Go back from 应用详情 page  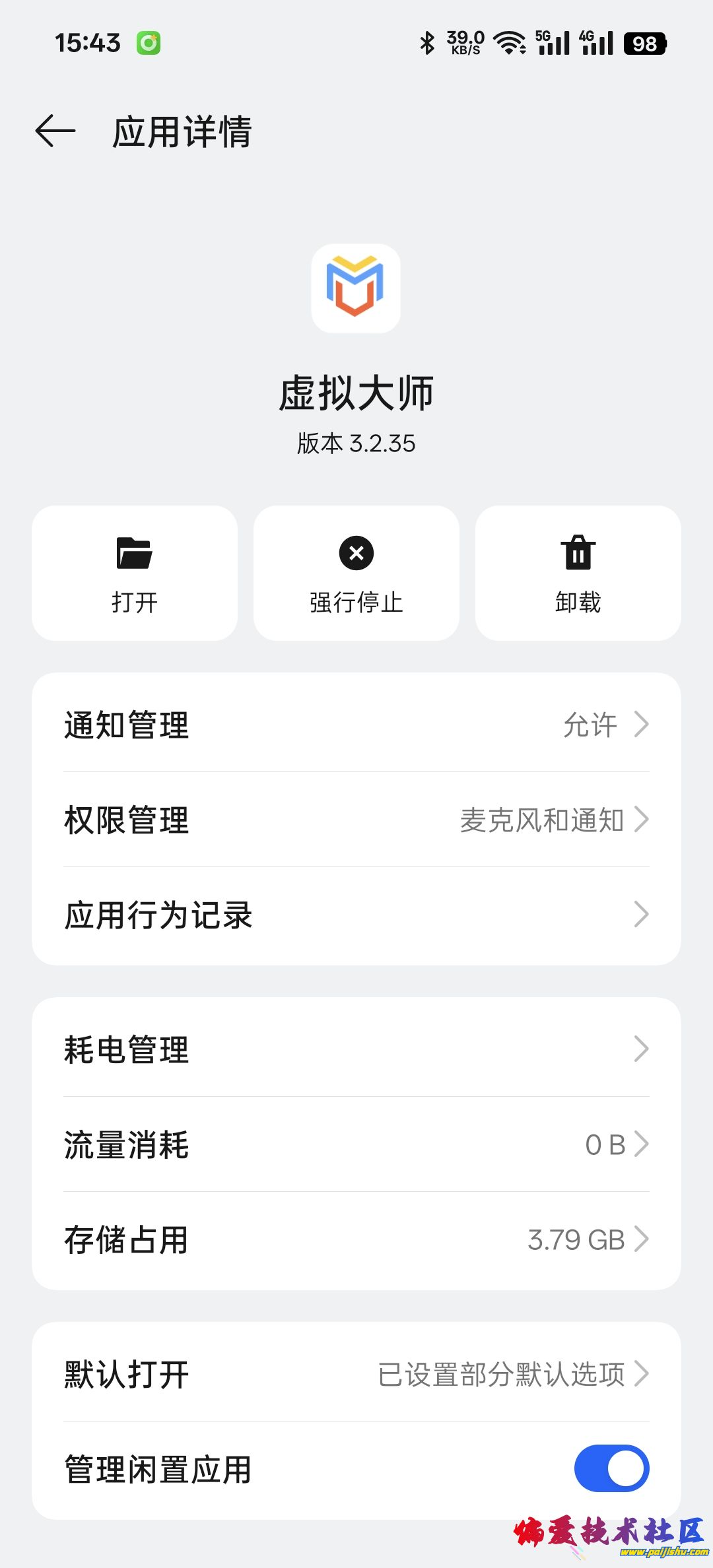tap(55, 131)
